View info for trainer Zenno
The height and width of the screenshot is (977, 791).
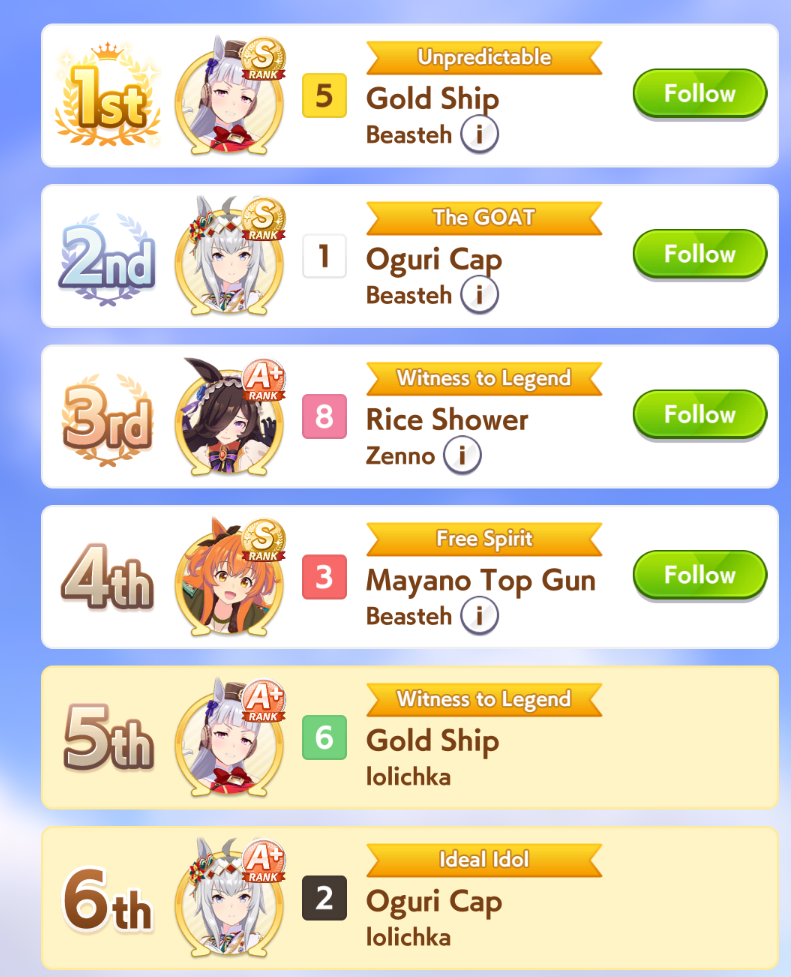click(462, 456)
